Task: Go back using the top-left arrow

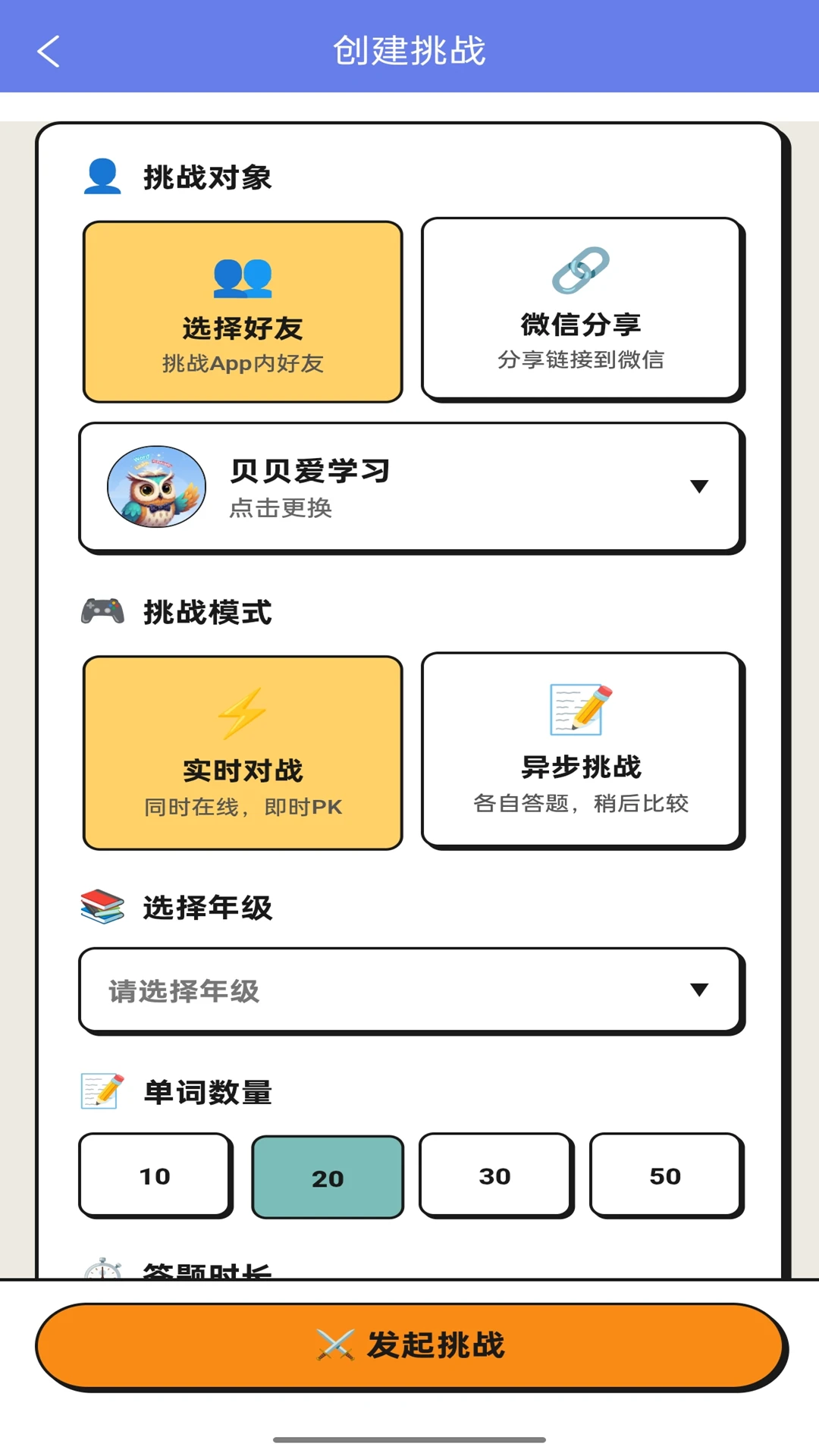Action: pos(49,52)
